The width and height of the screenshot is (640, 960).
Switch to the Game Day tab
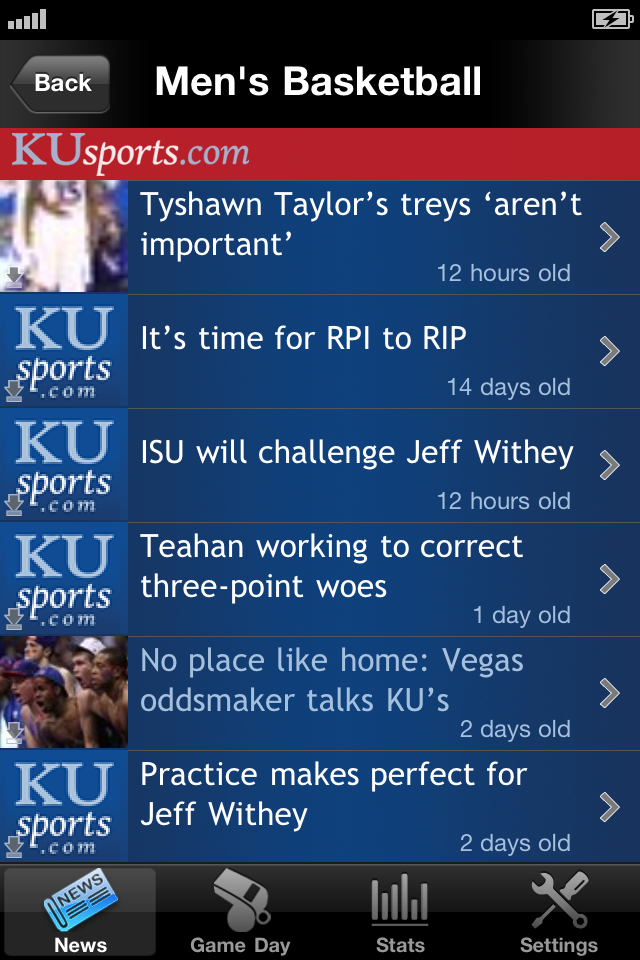240,912
